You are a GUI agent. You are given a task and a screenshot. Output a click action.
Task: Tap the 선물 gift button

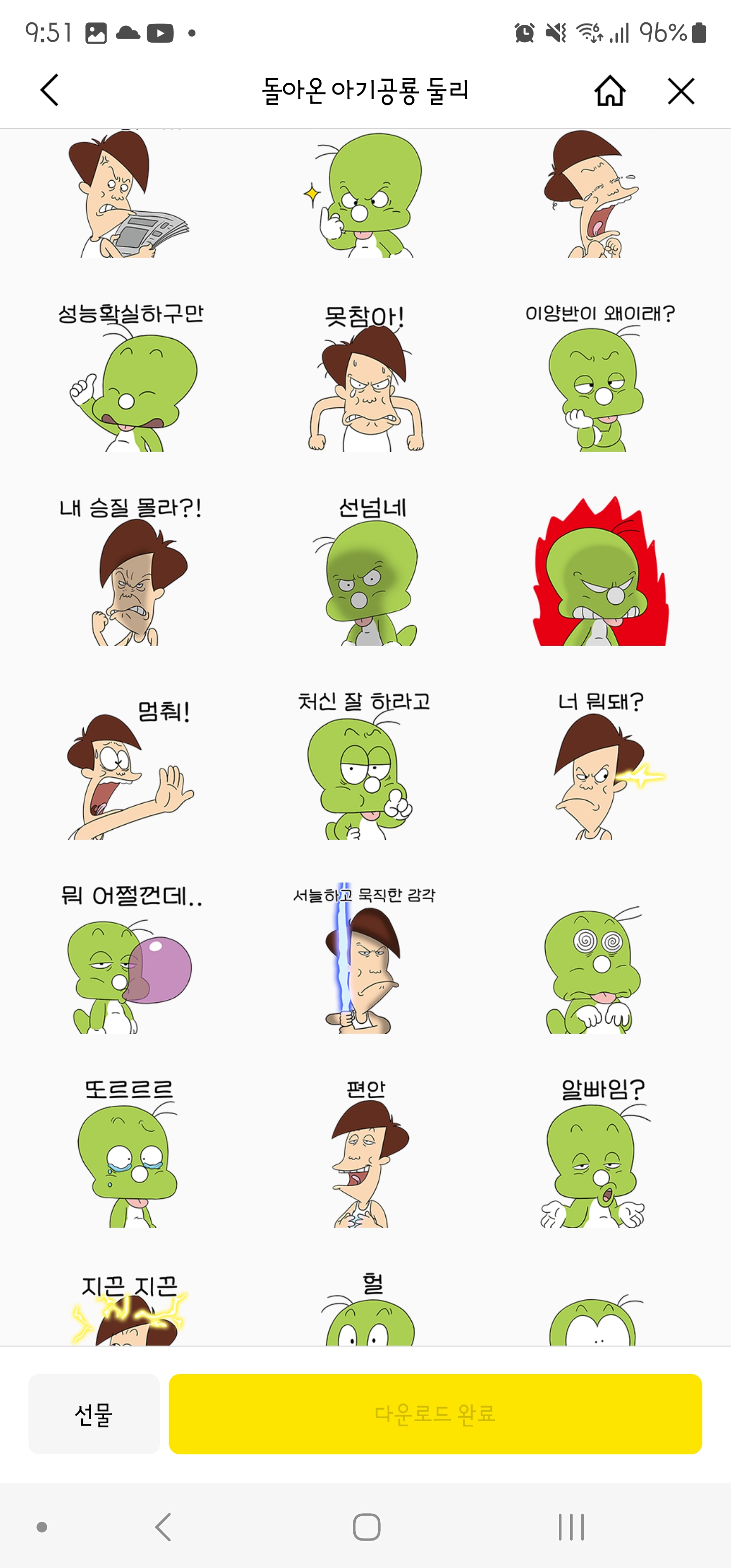click(x=94, y=1414)
